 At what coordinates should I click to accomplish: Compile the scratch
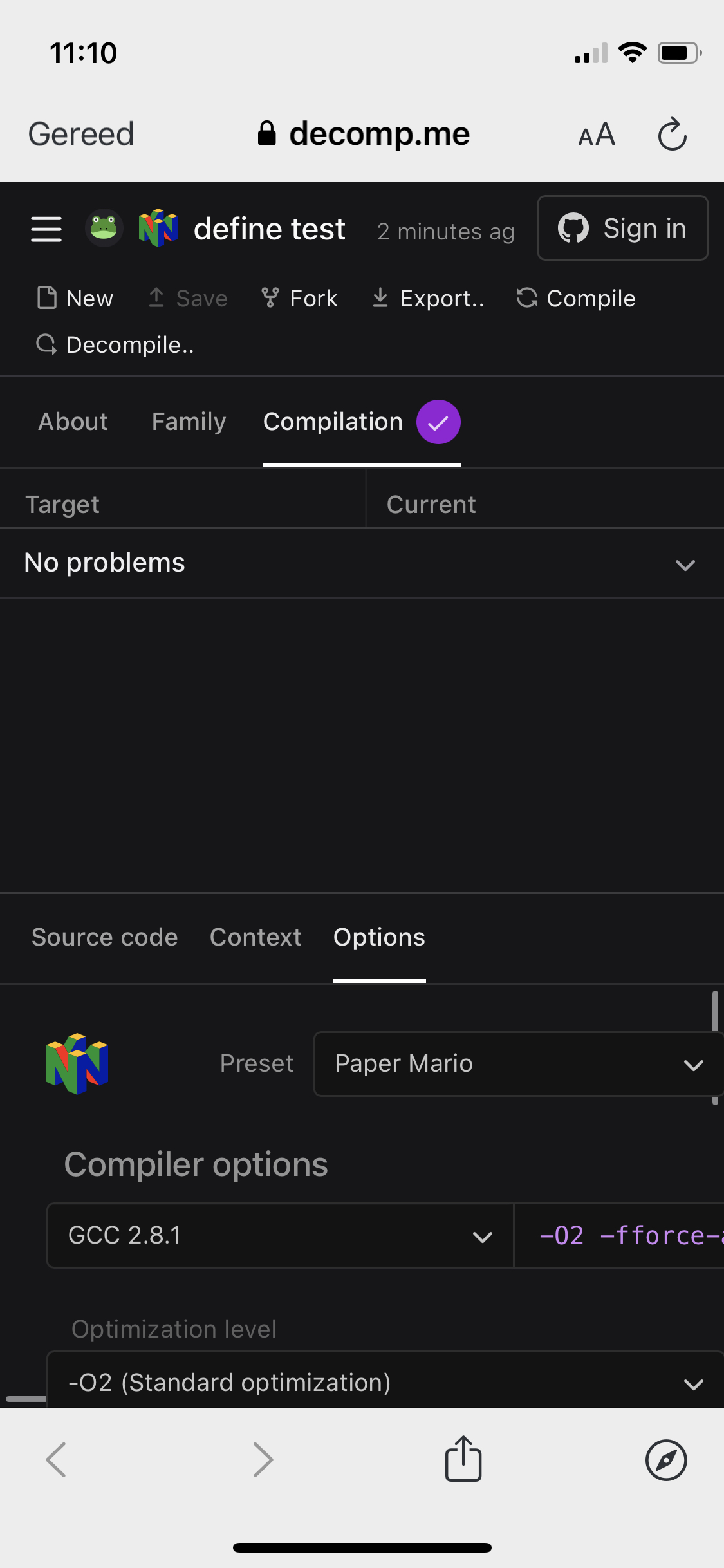tap(575, 298)
